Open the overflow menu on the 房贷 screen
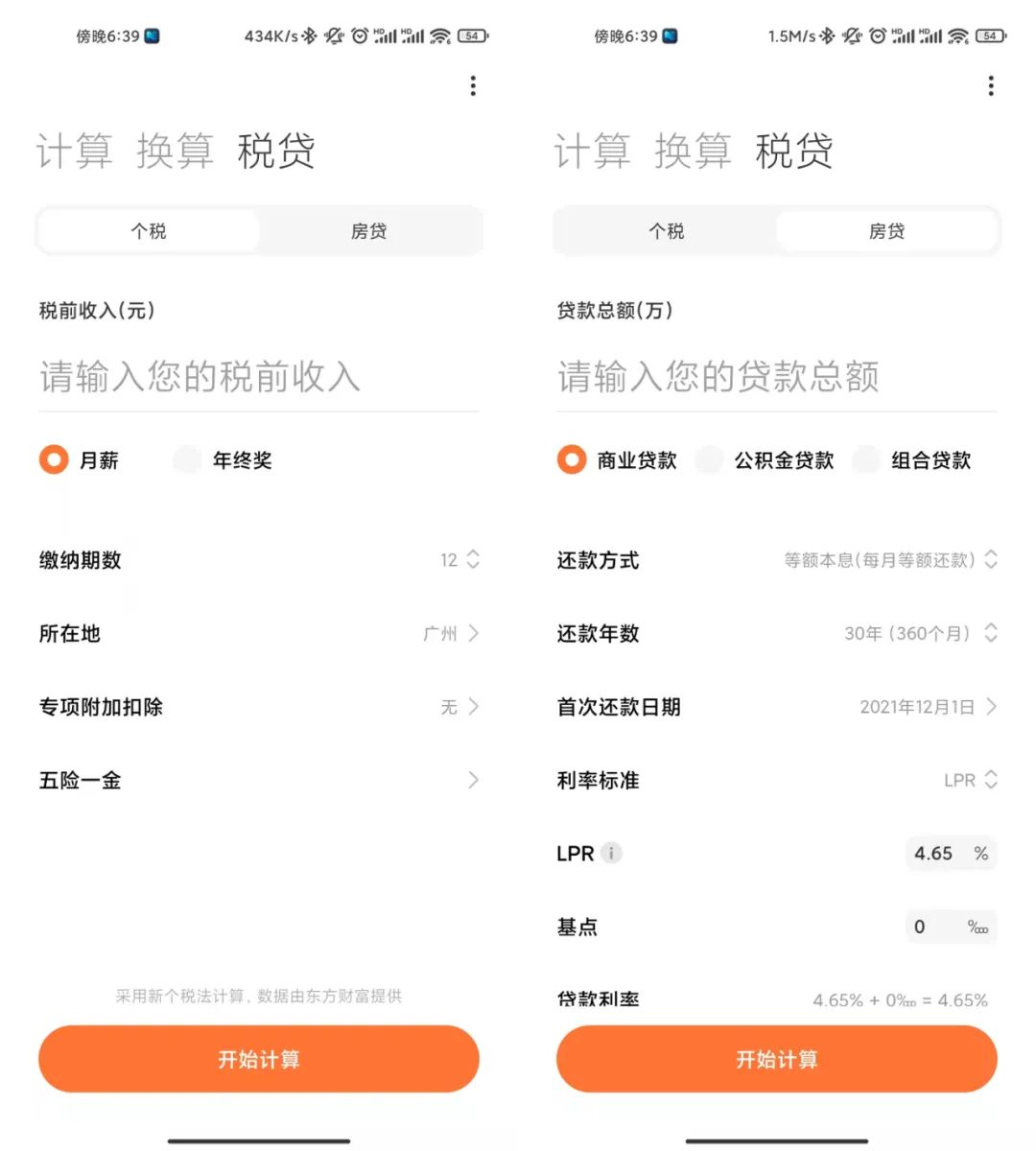The height and width of the screenshot is (1151, 1036). (x=990, y=85)
